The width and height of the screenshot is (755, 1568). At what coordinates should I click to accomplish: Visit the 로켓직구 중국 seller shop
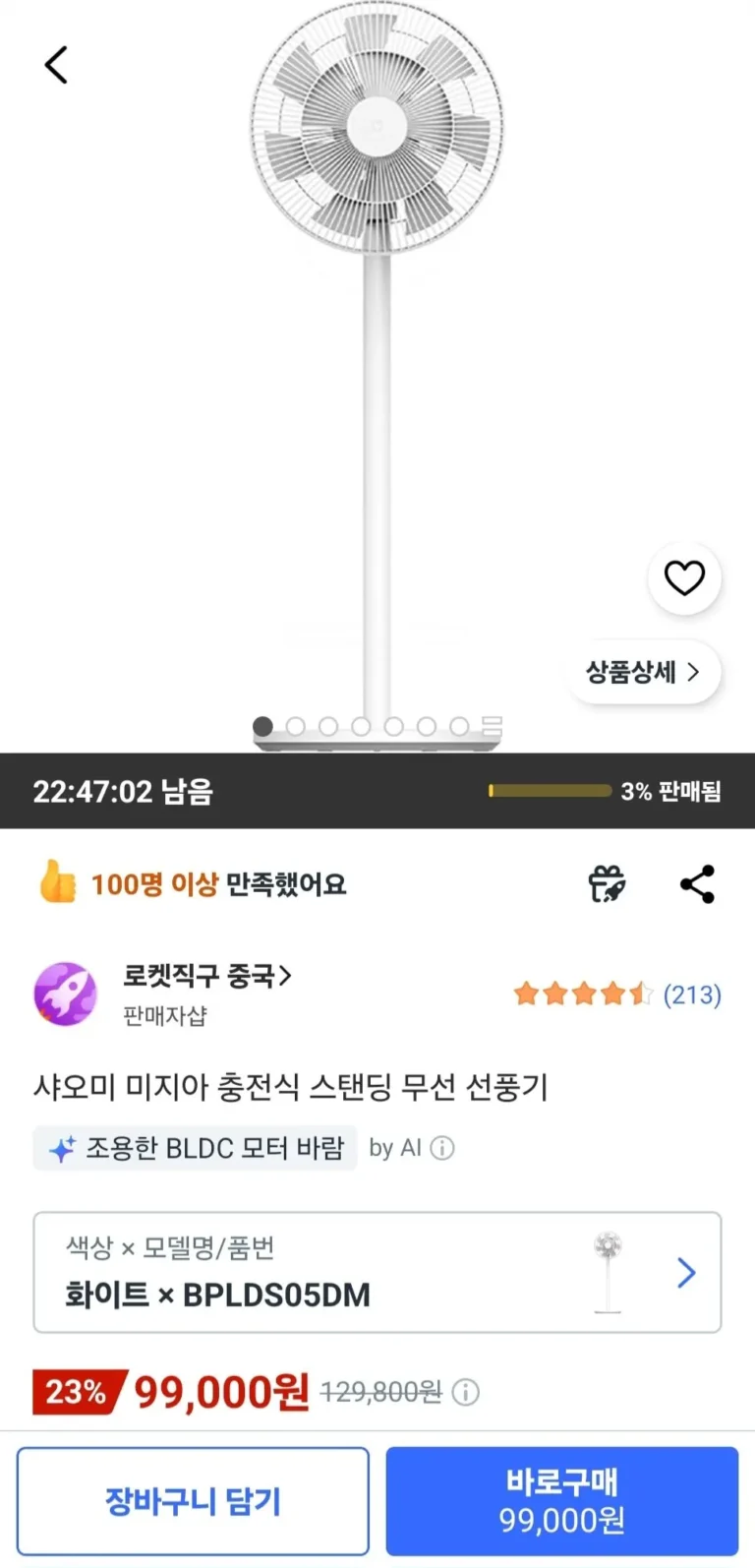pos(206,977)
